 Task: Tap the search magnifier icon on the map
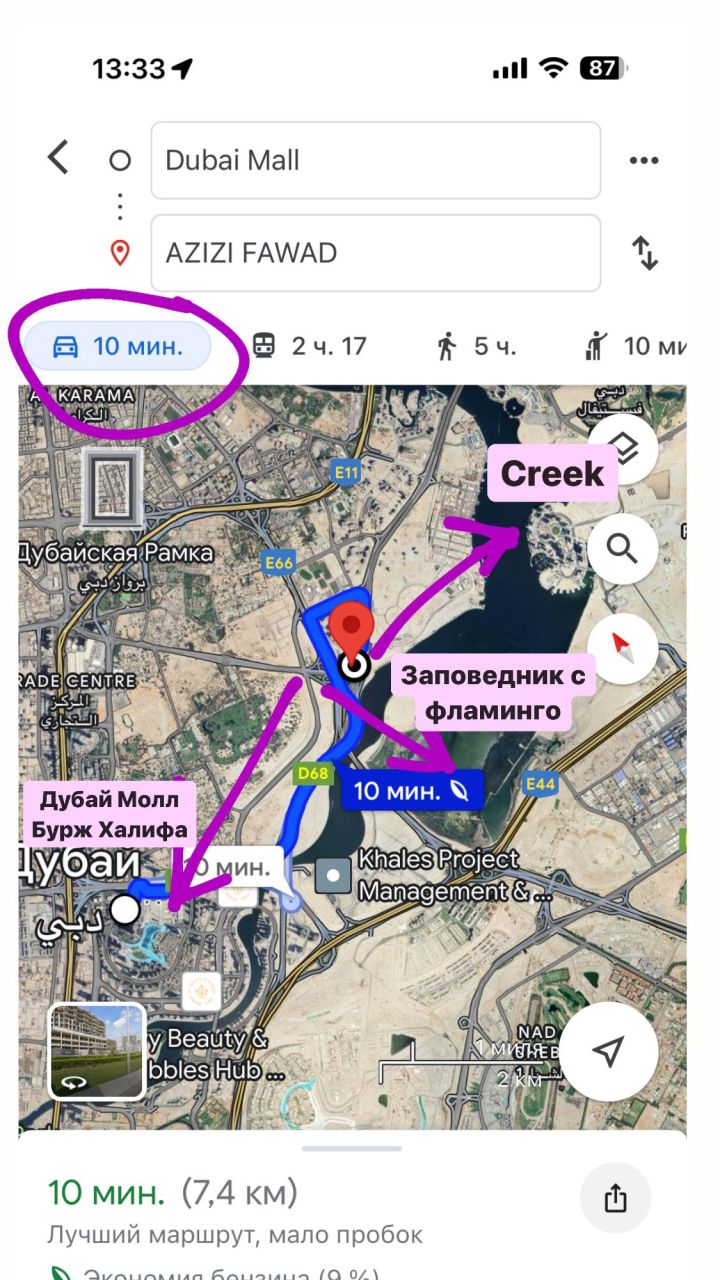pyautogui.click(x=623, y=549)
